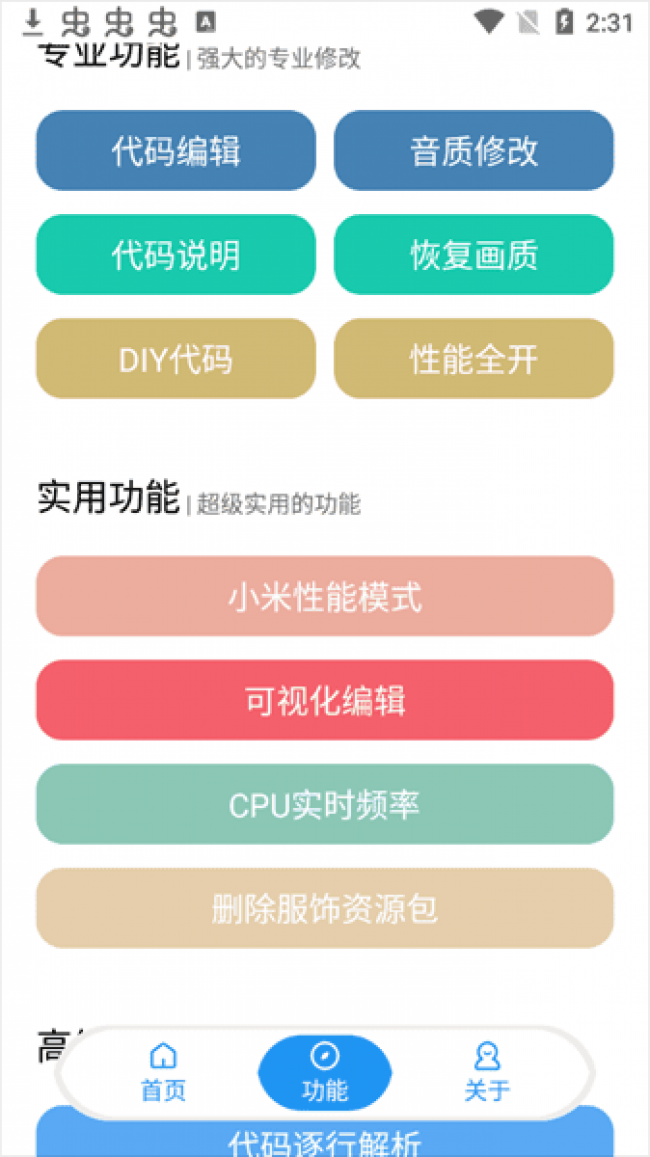Open the 代码编辑 code editor

point(176,151)
